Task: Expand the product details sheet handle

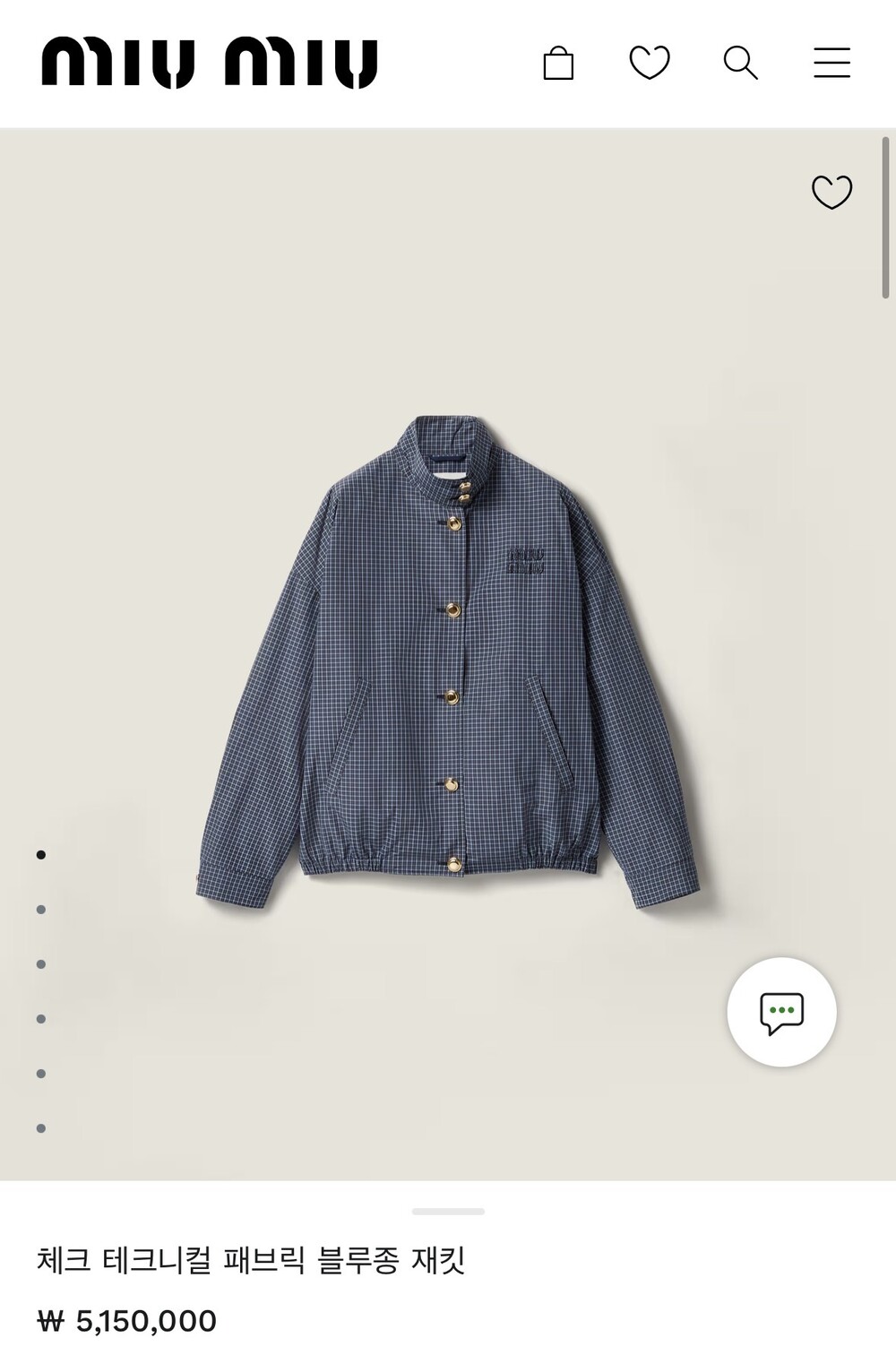Action: coord(448,1212)
